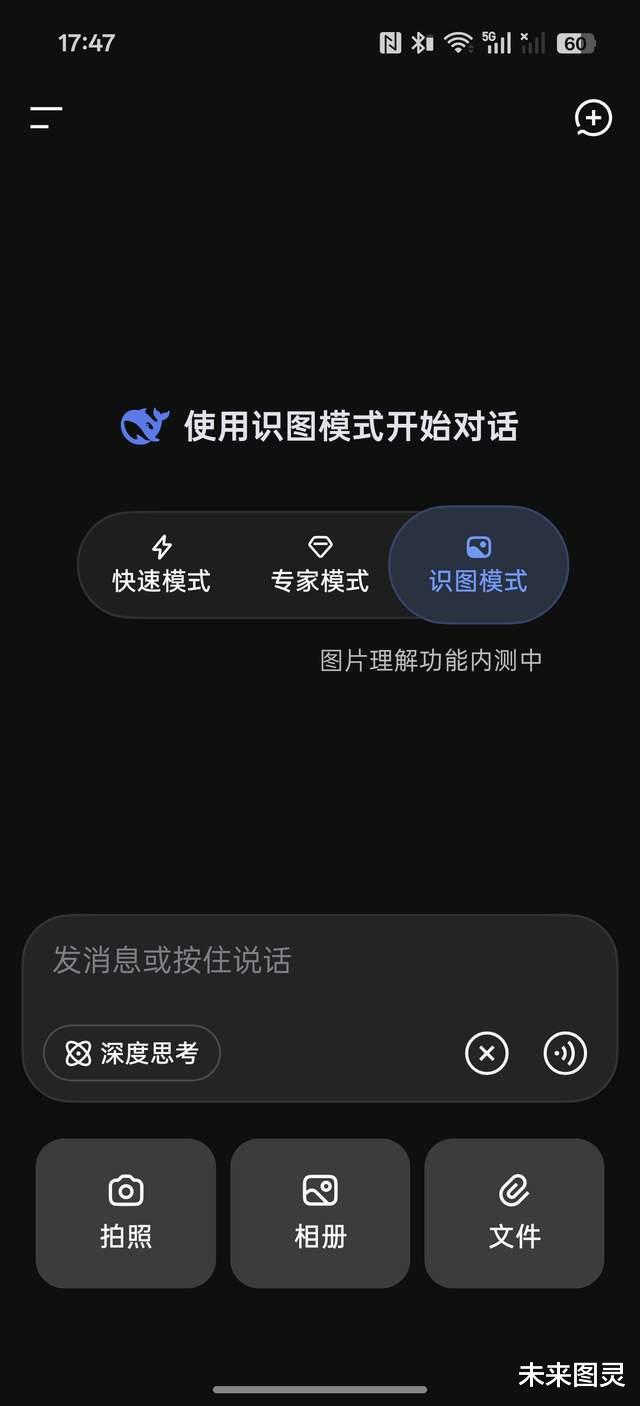Focus the 发消息或按住说话 message field
This screenshot has height=1406, width=640.
(320, 961)
